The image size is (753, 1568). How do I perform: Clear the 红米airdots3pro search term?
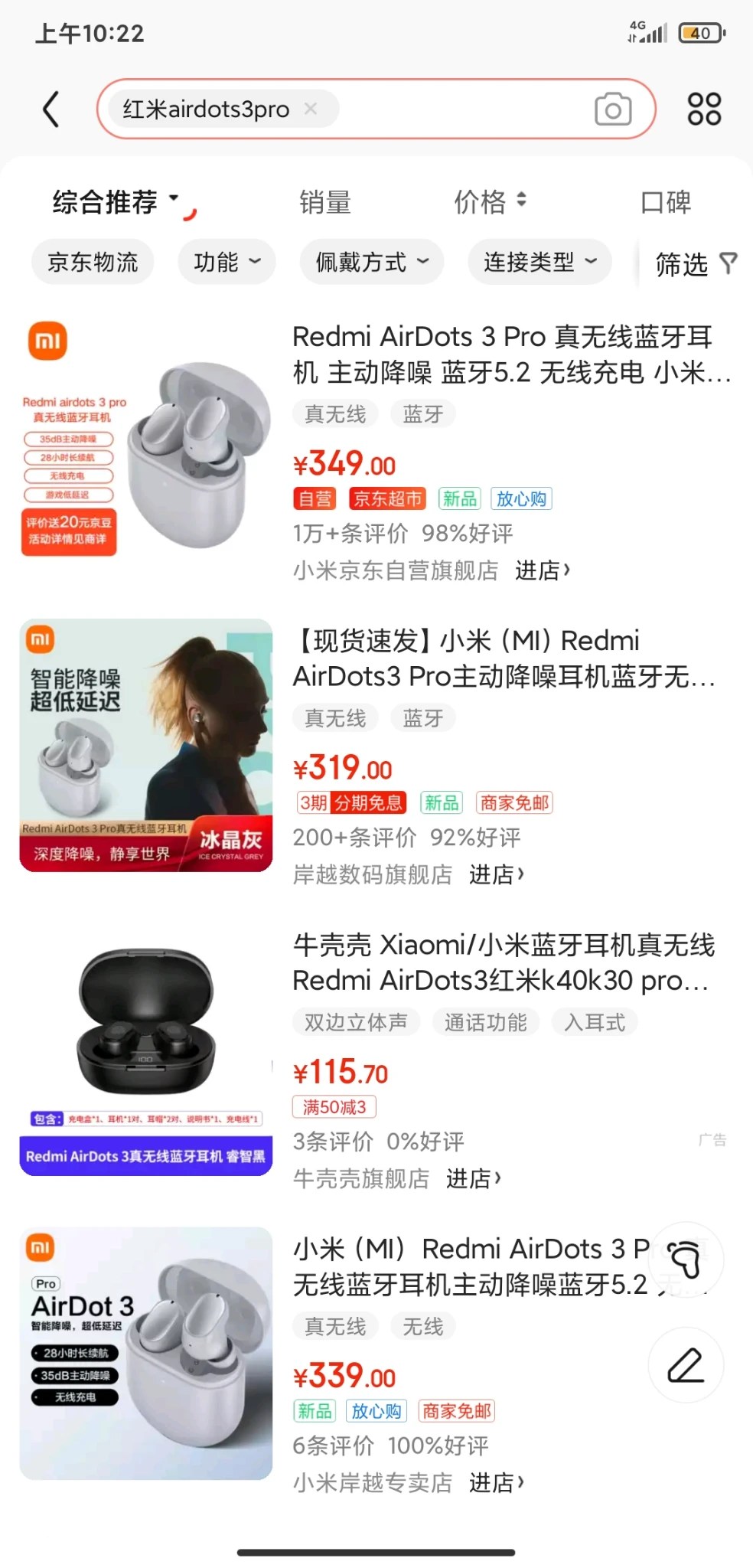click(x=311, y=109)
